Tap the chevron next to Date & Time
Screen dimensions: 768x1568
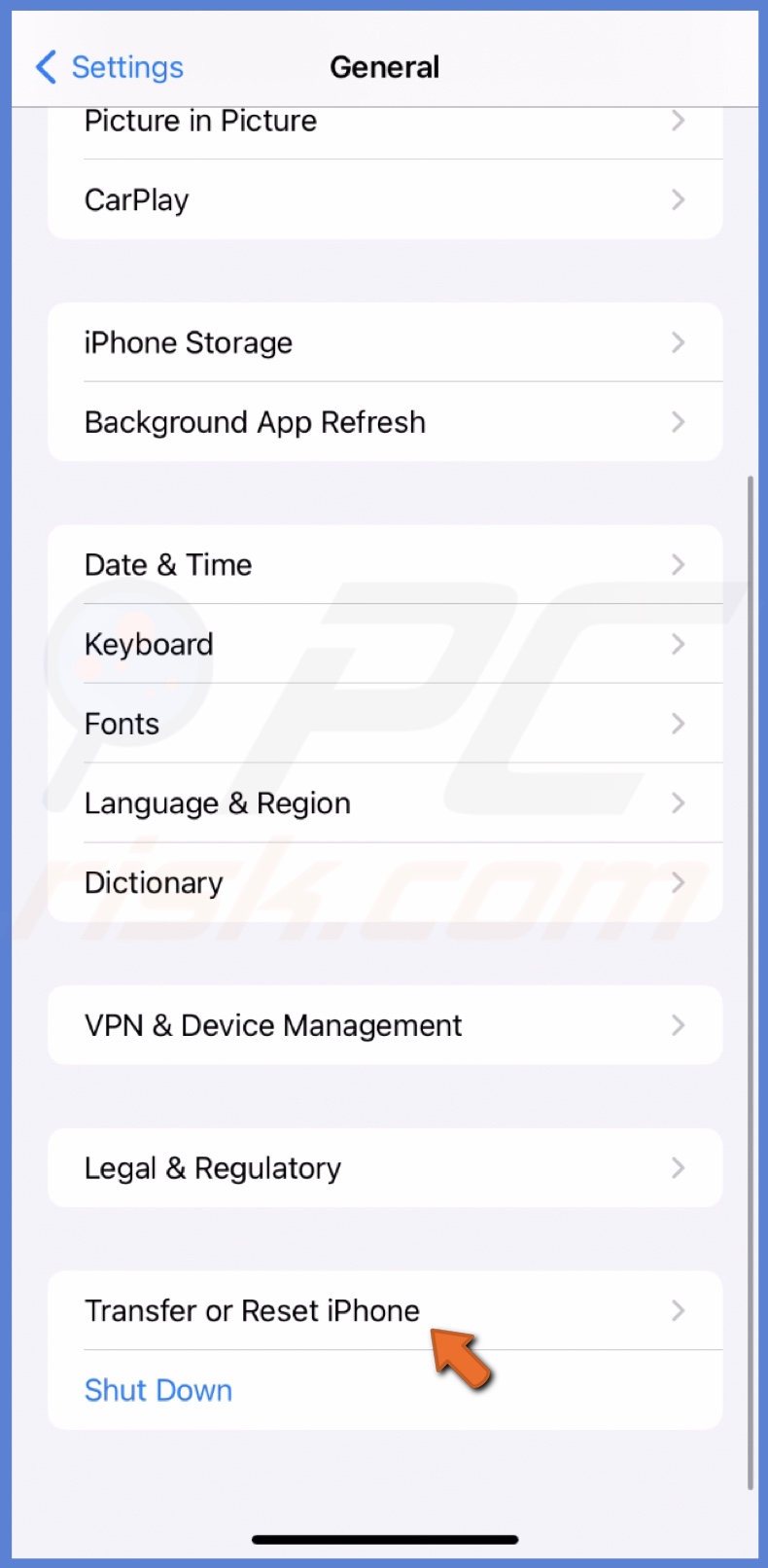678,564
